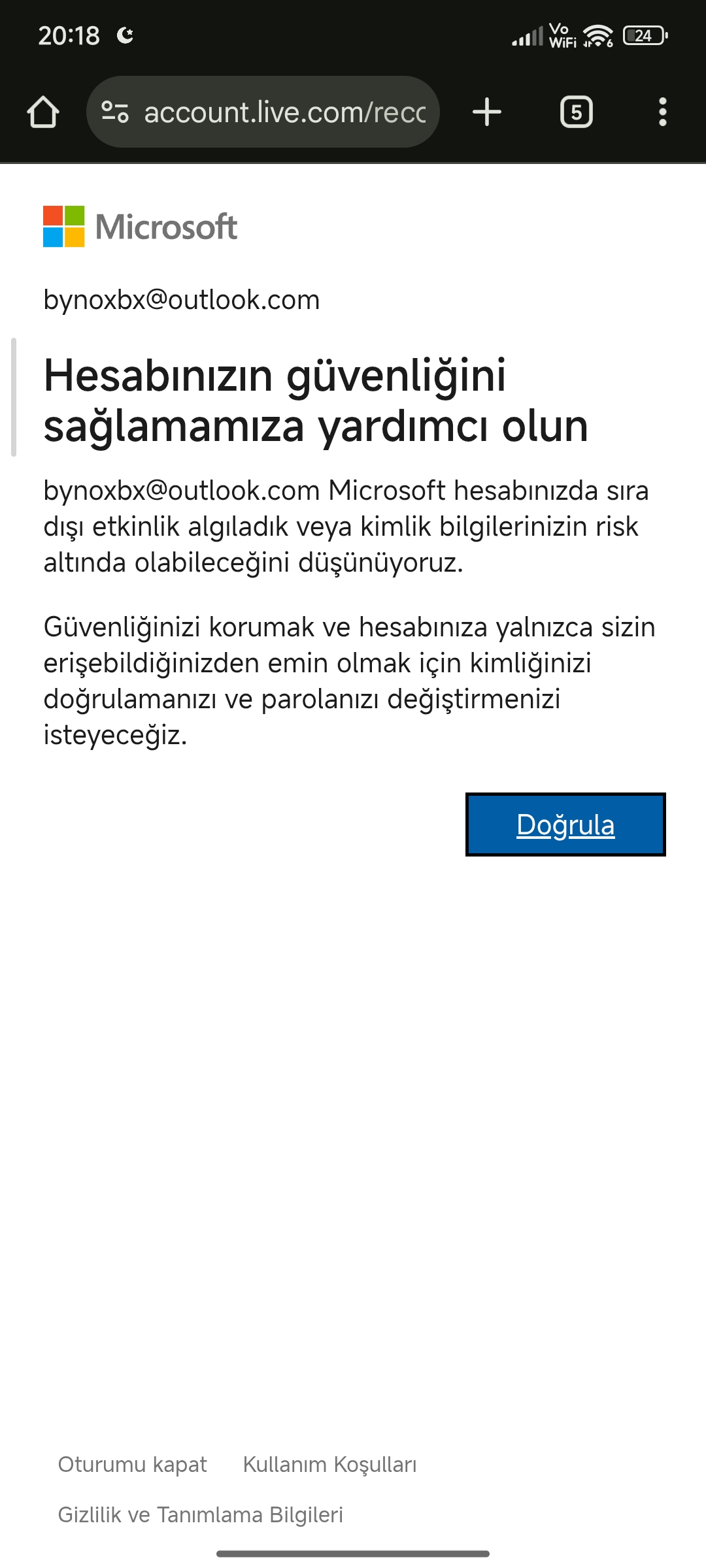Open the tab switcher showing 5 tabs
The image size is (706, 1568).
(577, 112)
